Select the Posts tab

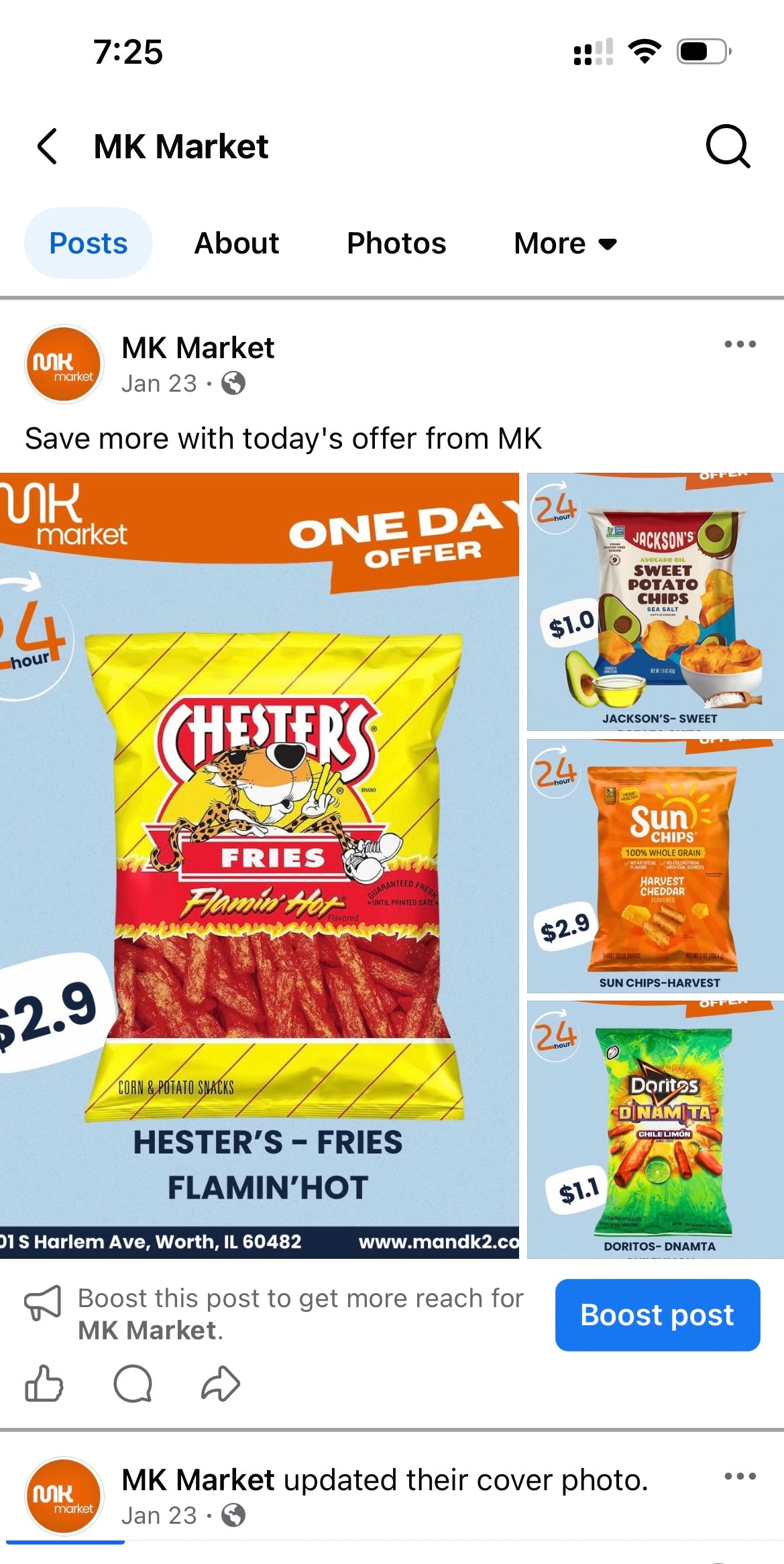[89, 243]
